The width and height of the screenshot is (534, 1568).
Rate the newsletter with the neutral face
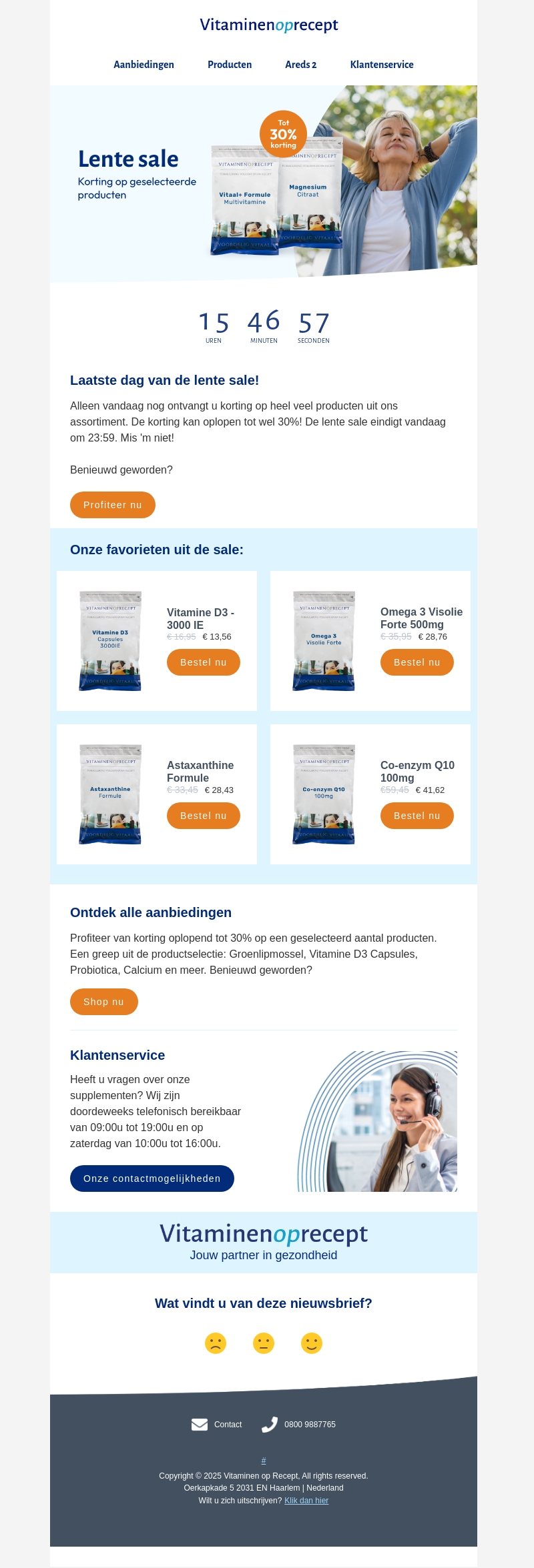(x=264, y=1343)
